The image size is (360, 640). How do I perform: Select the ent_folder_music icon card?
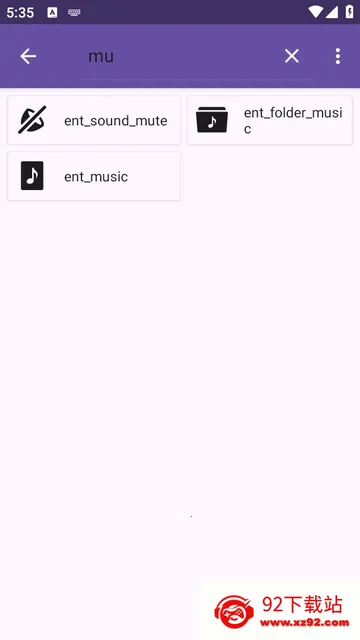(270, 120)
